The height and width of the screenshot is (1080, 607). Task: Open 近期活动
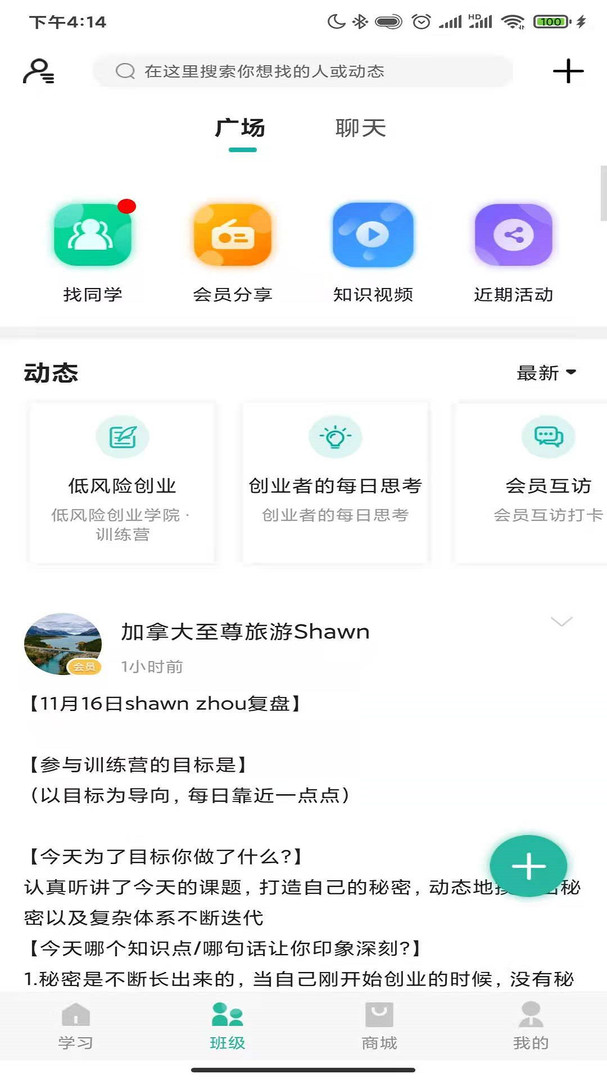coord(513,252)
